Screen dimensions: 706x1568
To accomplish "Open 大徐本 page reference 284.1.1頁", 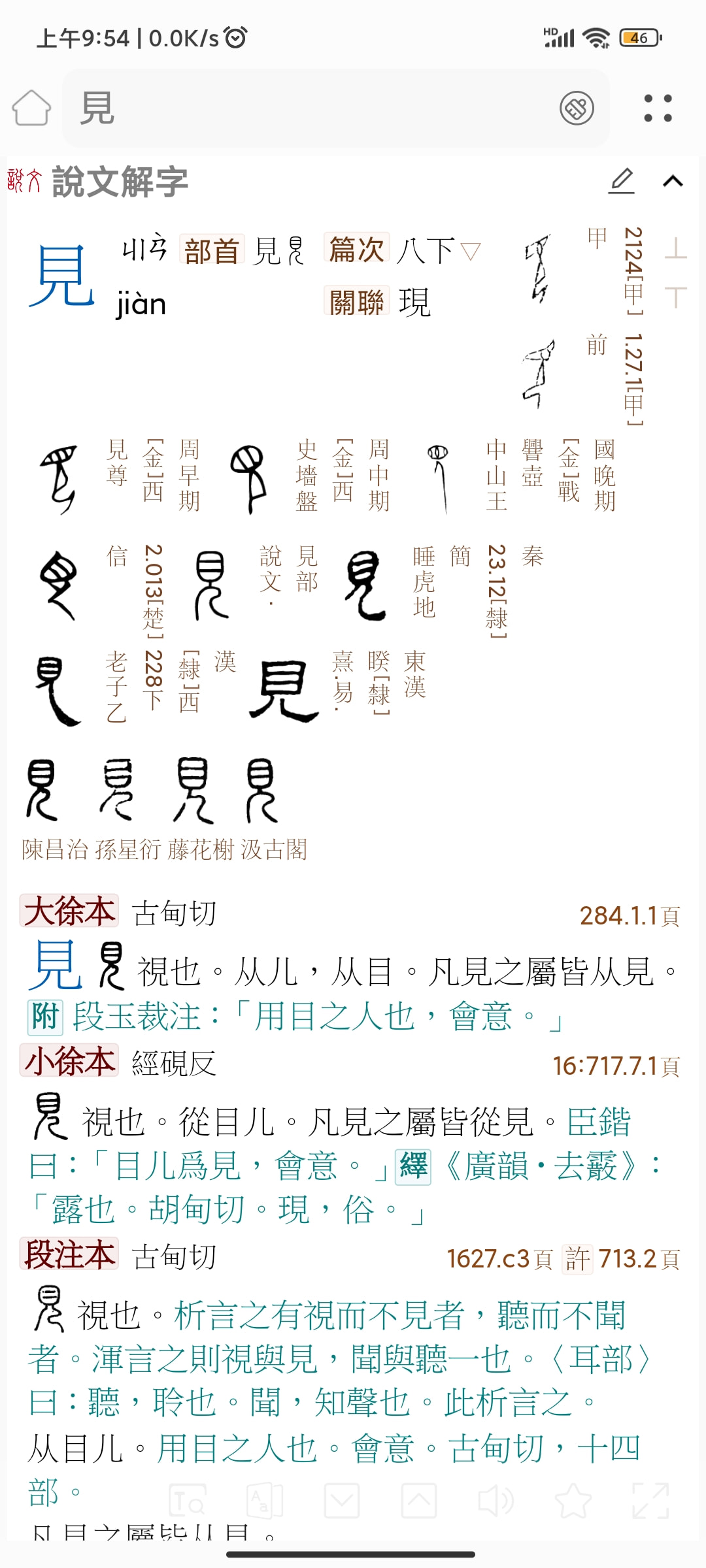I will tap(630, 916).
